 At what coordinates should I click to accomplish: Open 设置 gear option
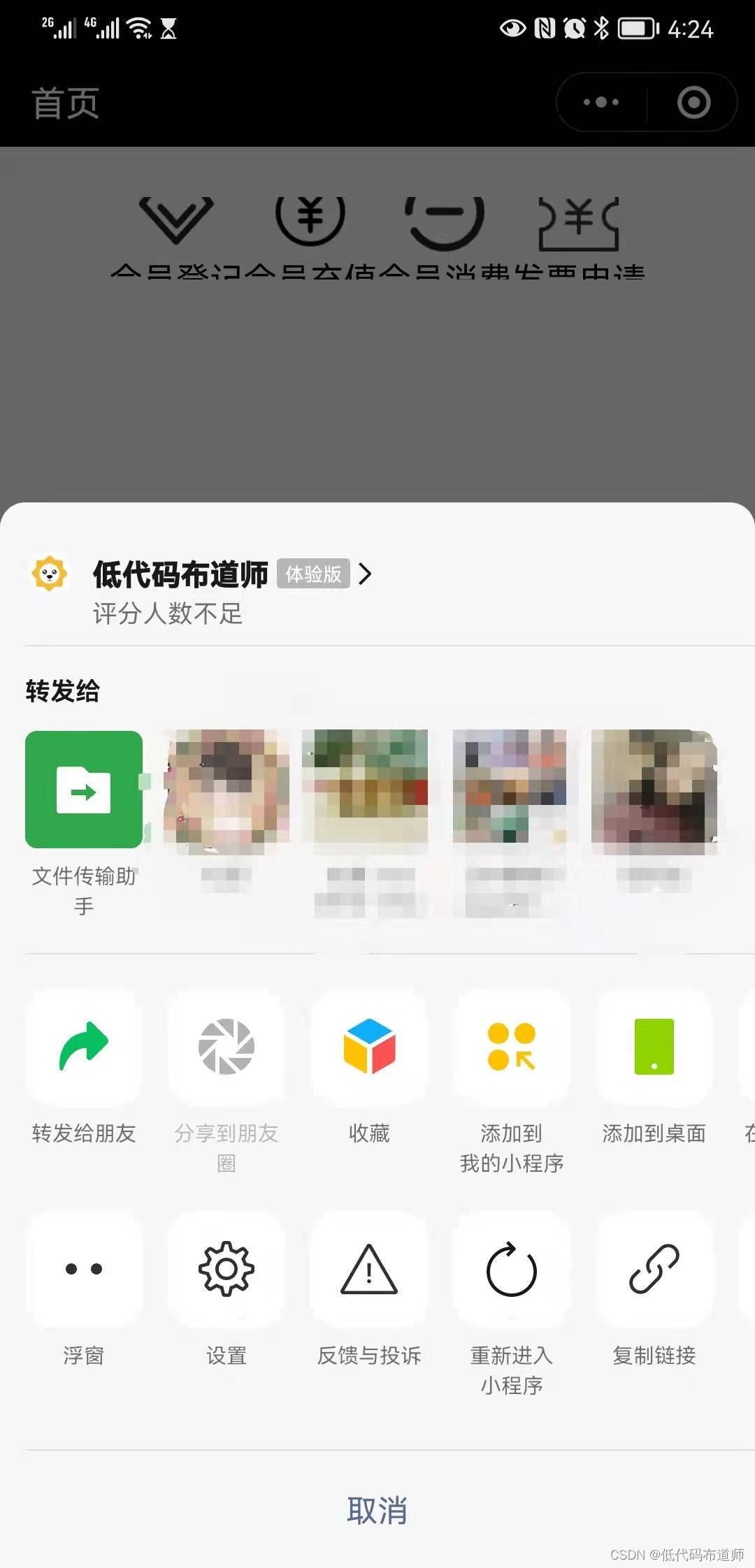coord(226,1269)
